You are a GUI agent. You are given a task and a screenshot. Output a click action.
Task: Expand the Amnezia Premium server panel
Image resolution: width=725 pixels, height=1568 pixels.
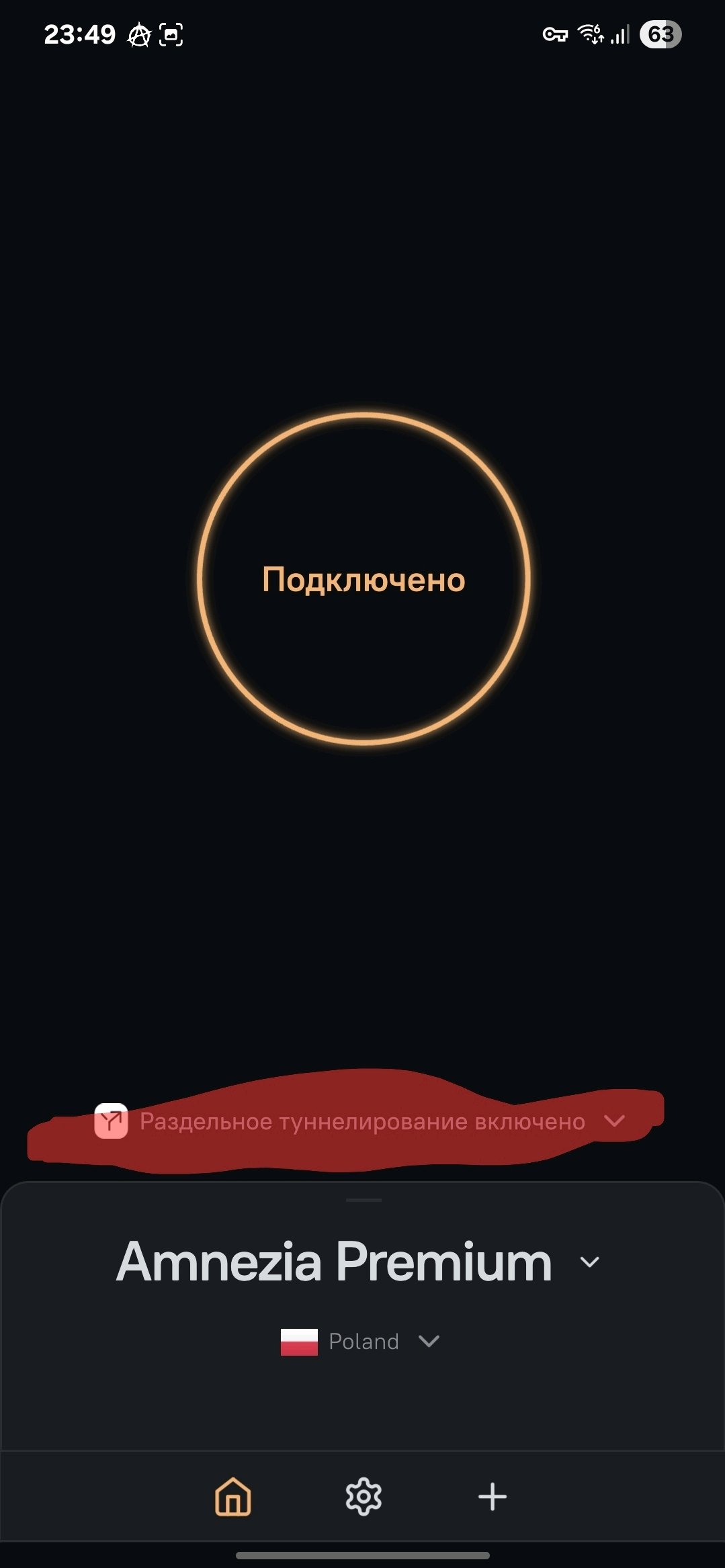[x=359, y=1262]
